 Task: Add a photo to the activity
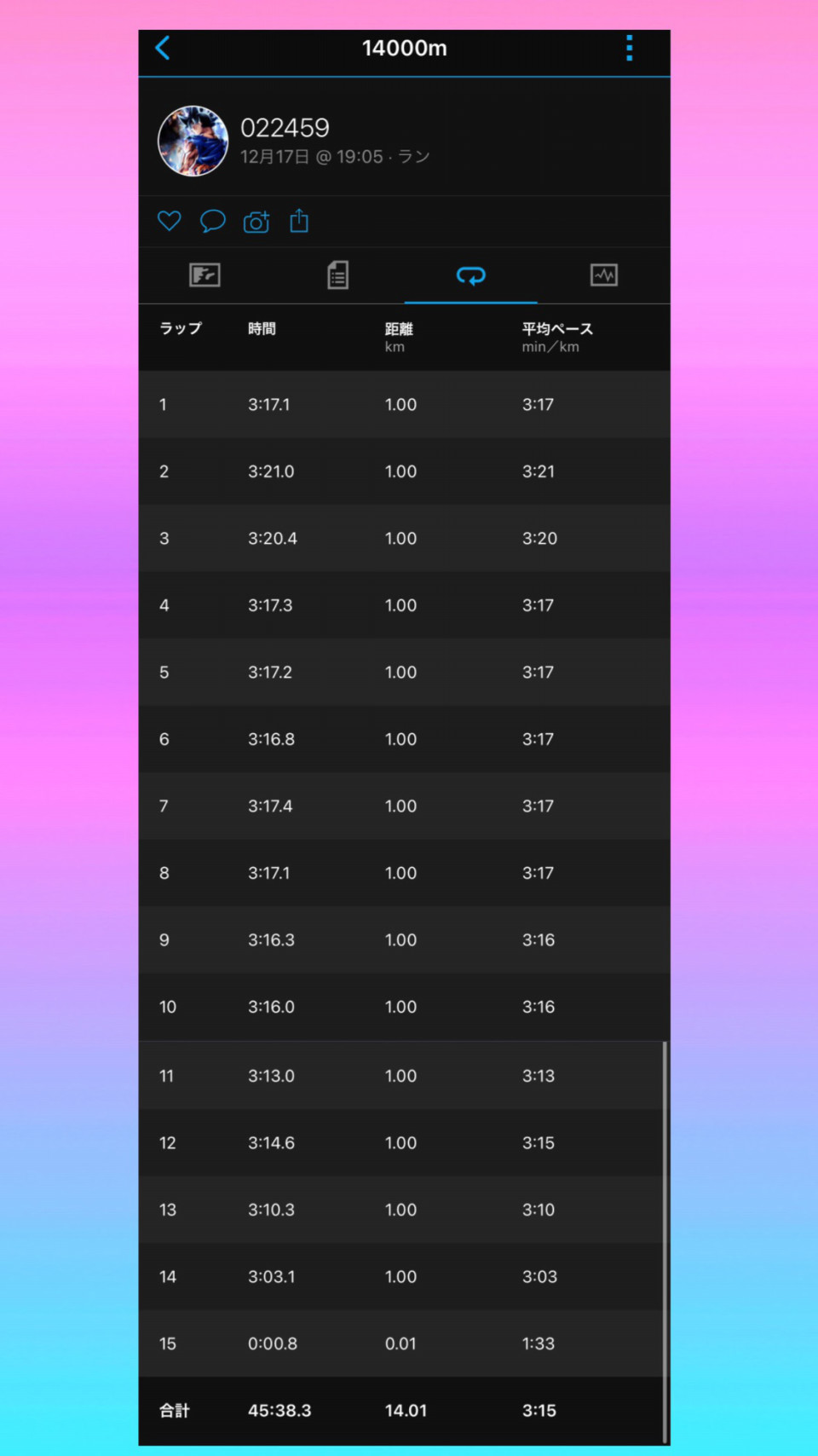click(256, 222)
